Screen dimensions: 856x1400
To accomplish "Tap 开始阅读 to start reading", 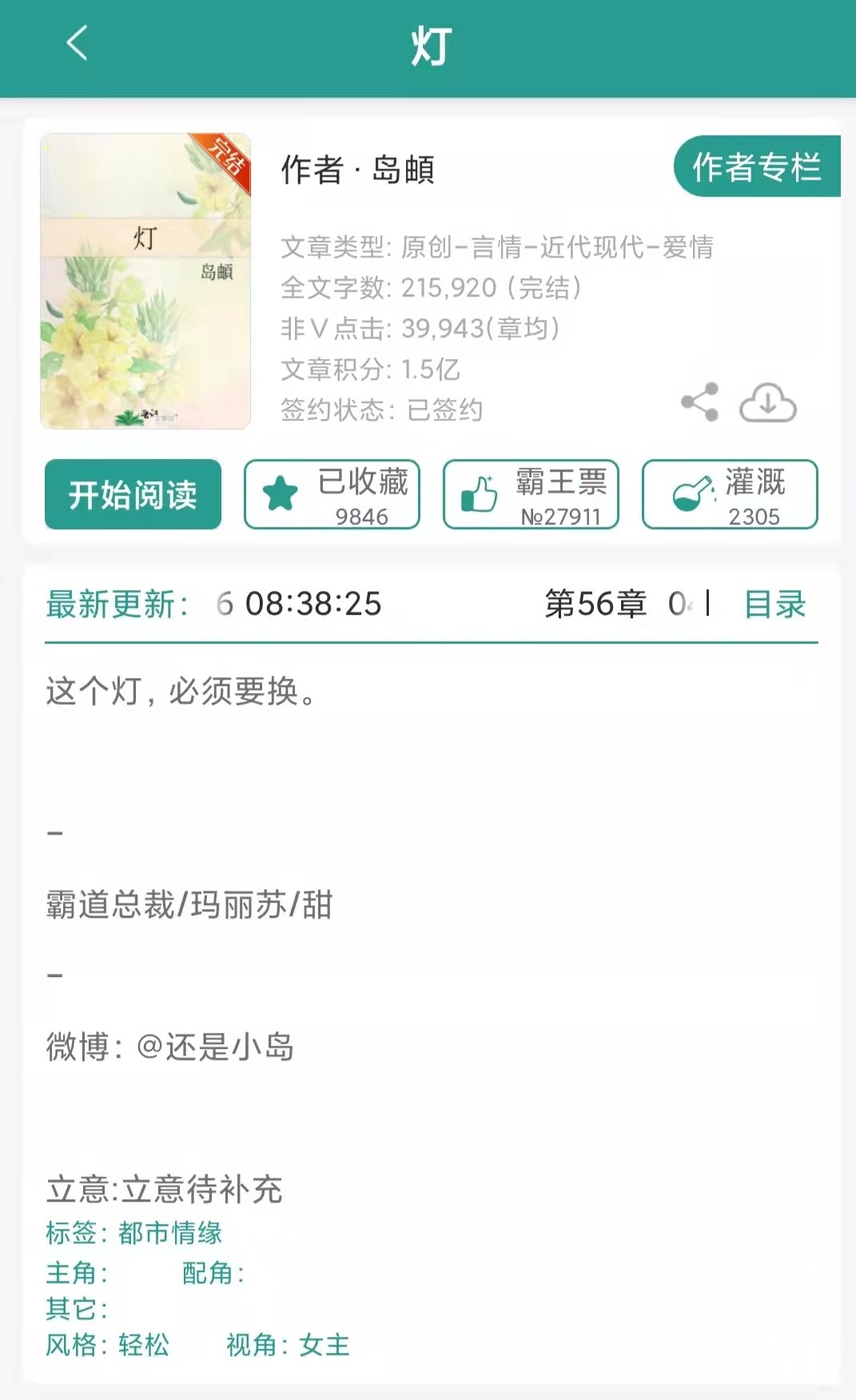I will (x=133, y=495).
